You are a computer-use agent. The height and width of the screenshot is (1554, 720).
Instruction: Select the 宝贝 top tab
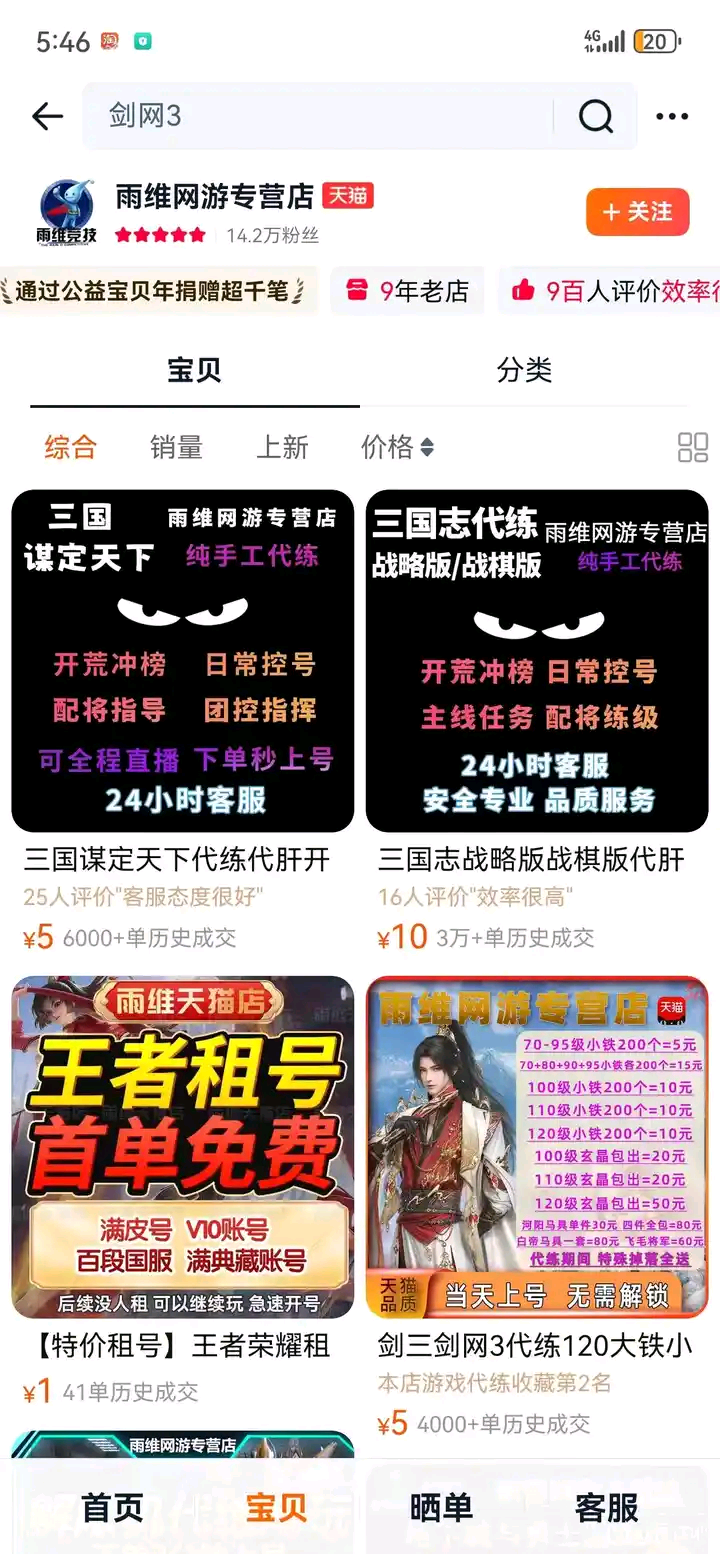click(194, 370)
